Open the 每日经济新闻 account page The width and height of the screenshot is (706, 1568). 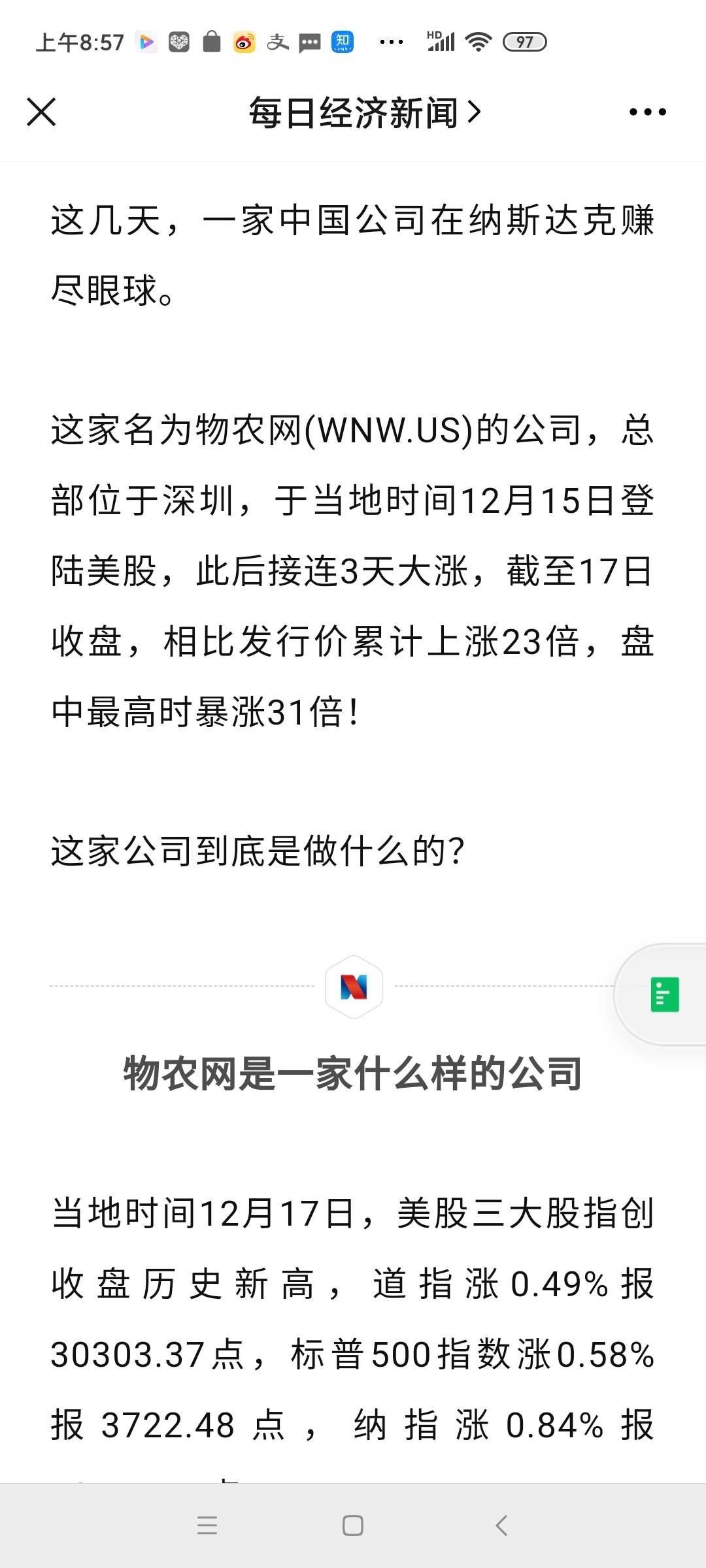364,112
